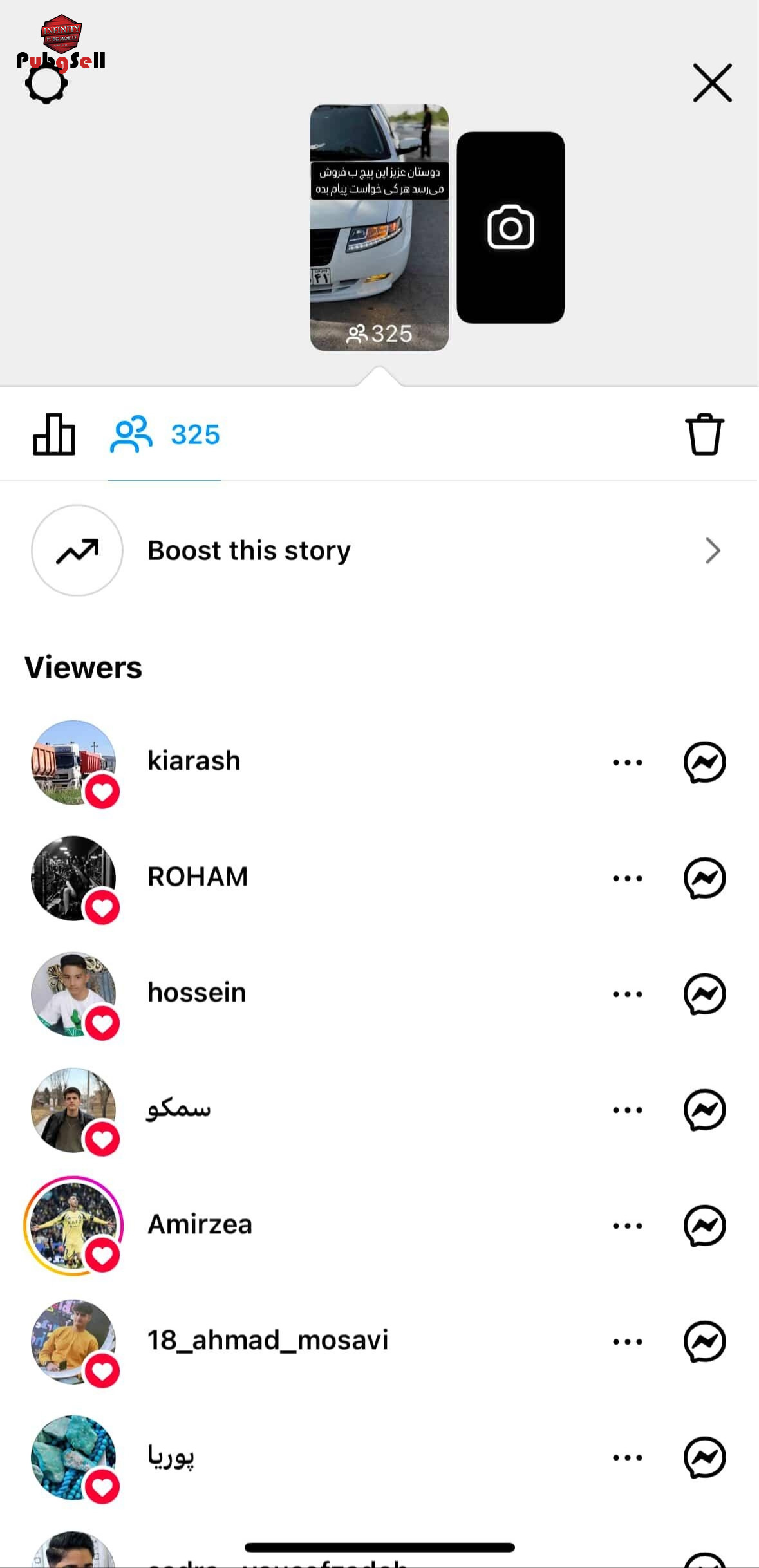Message kiarash via messenger icon

tap(704, 762)
